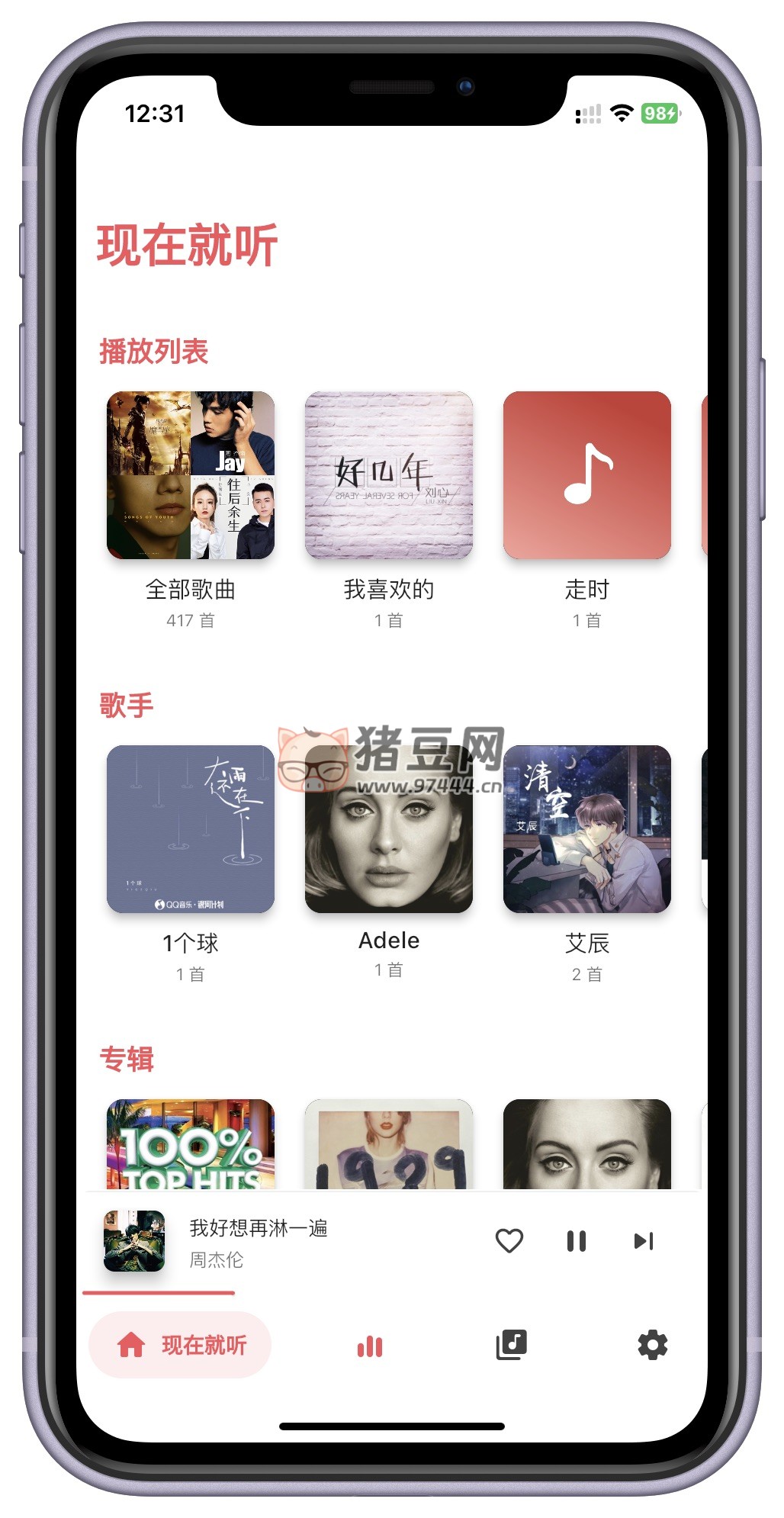Open the settings gear tab
Viewport: 784px width, 1518px height.
coord(652,1345)
